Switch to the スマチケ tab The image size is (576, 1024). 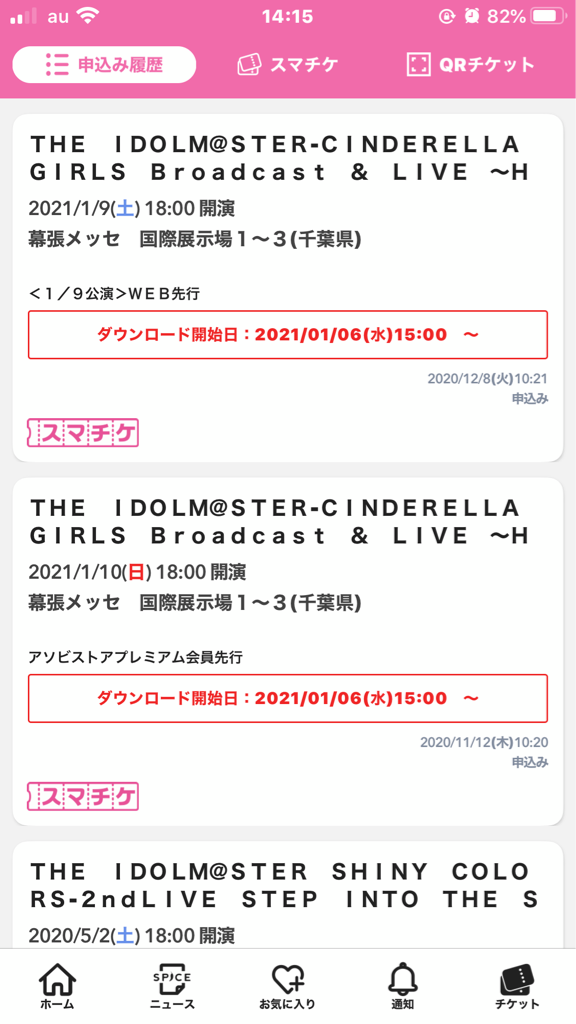coord(287,65)
